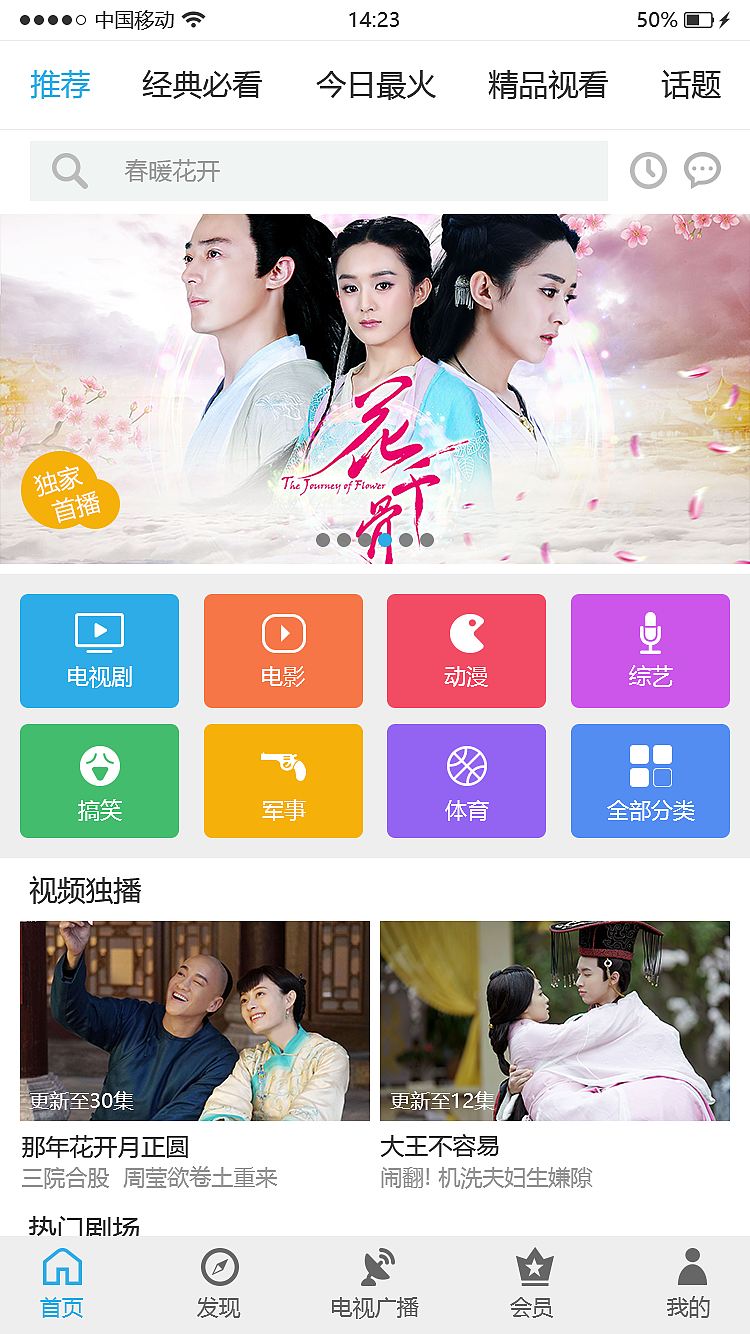Open the 我的 profile tab
750x1334 pixels.
689,1284
